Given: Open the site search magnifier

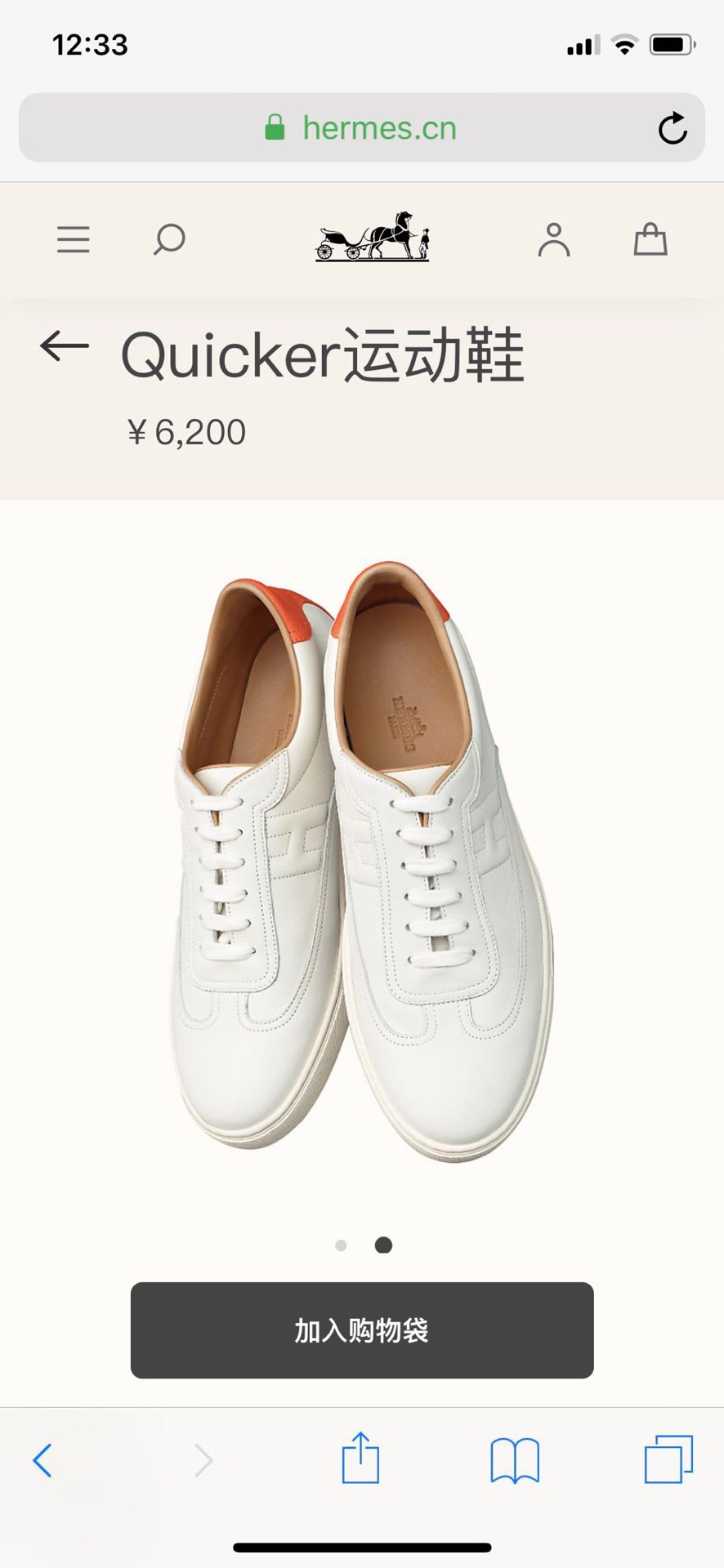Looking at the screenshot, I should coord(169,240).
